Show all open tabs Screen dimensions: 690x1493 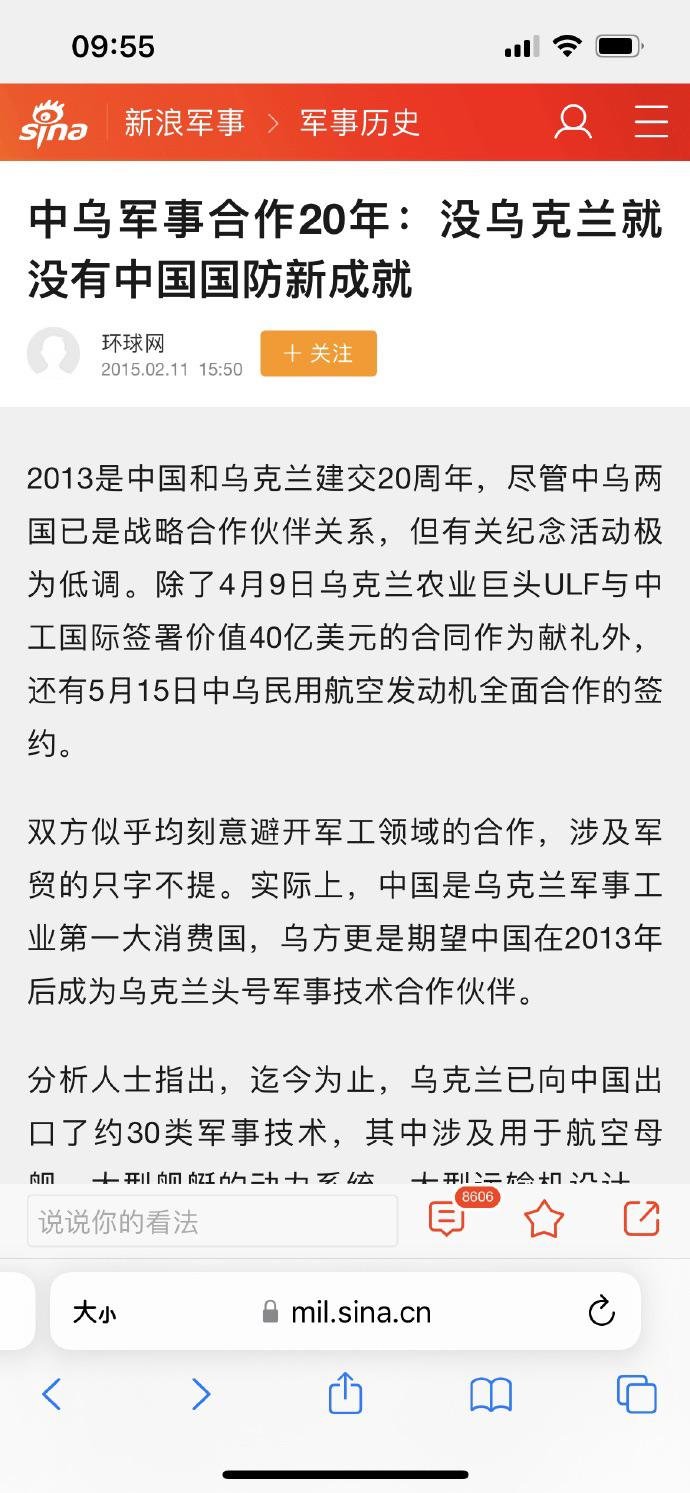pyautogui.click(x=637, y=1394)
